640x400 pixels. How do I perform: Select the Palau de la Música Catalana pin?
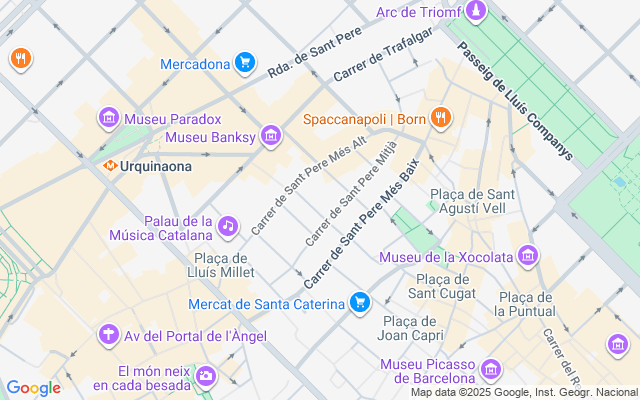point(228,227)
